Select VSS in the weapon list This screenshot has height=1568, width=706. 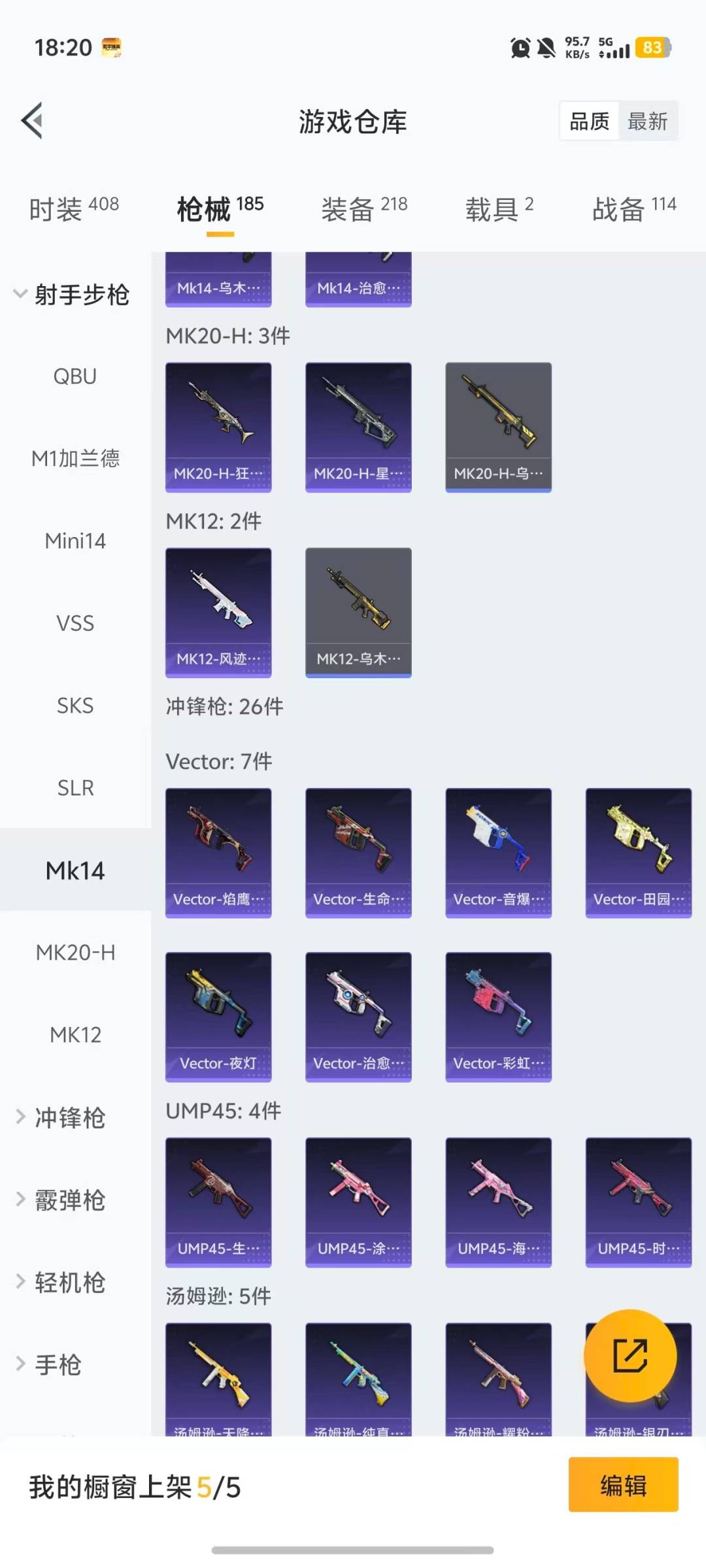pyautogui.click(x=75, y=623)
